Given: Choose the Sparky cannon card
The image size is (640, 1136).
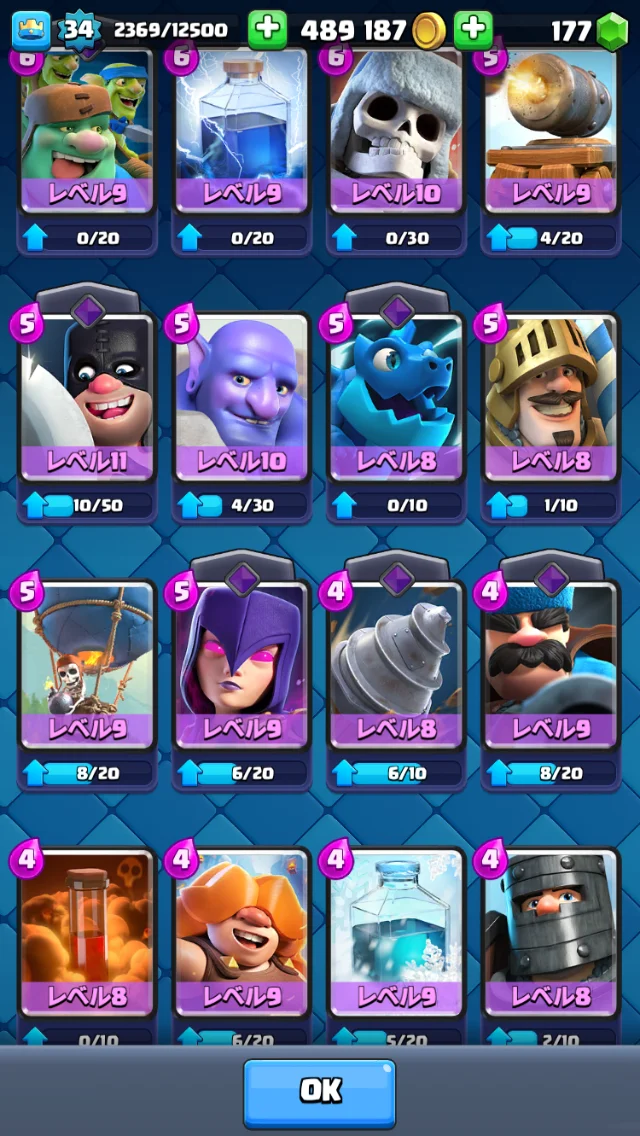Looking at the screenshot, I should click(551, 131).
